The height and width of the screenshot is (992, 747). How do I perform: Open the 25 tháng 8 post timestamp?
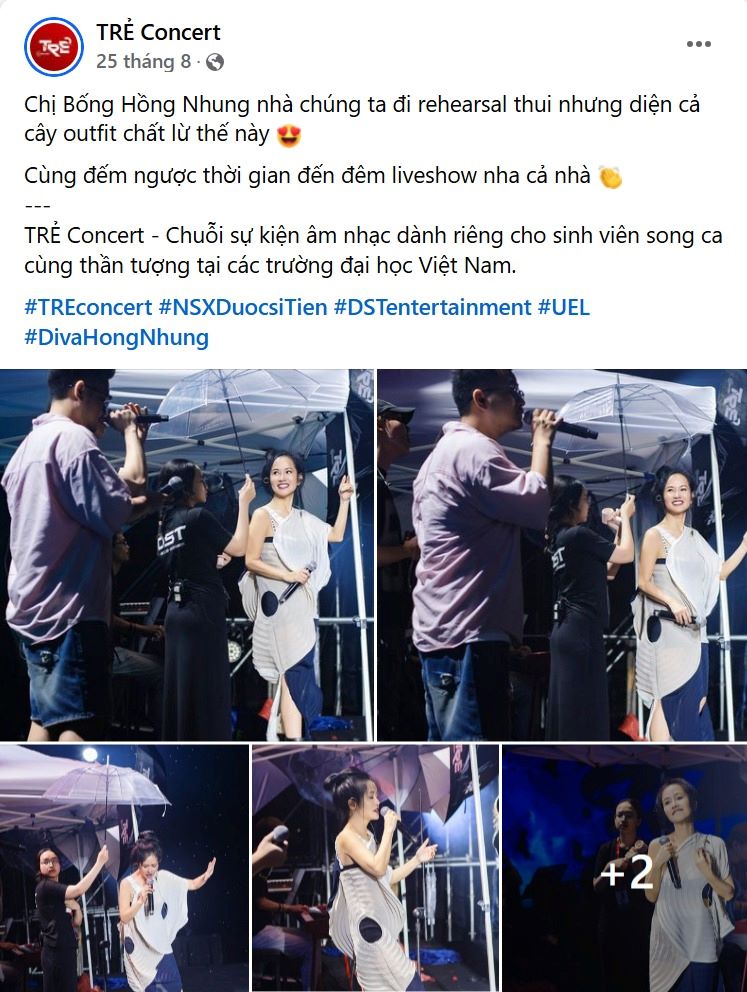pyautogui.click(x=143, y=62)
